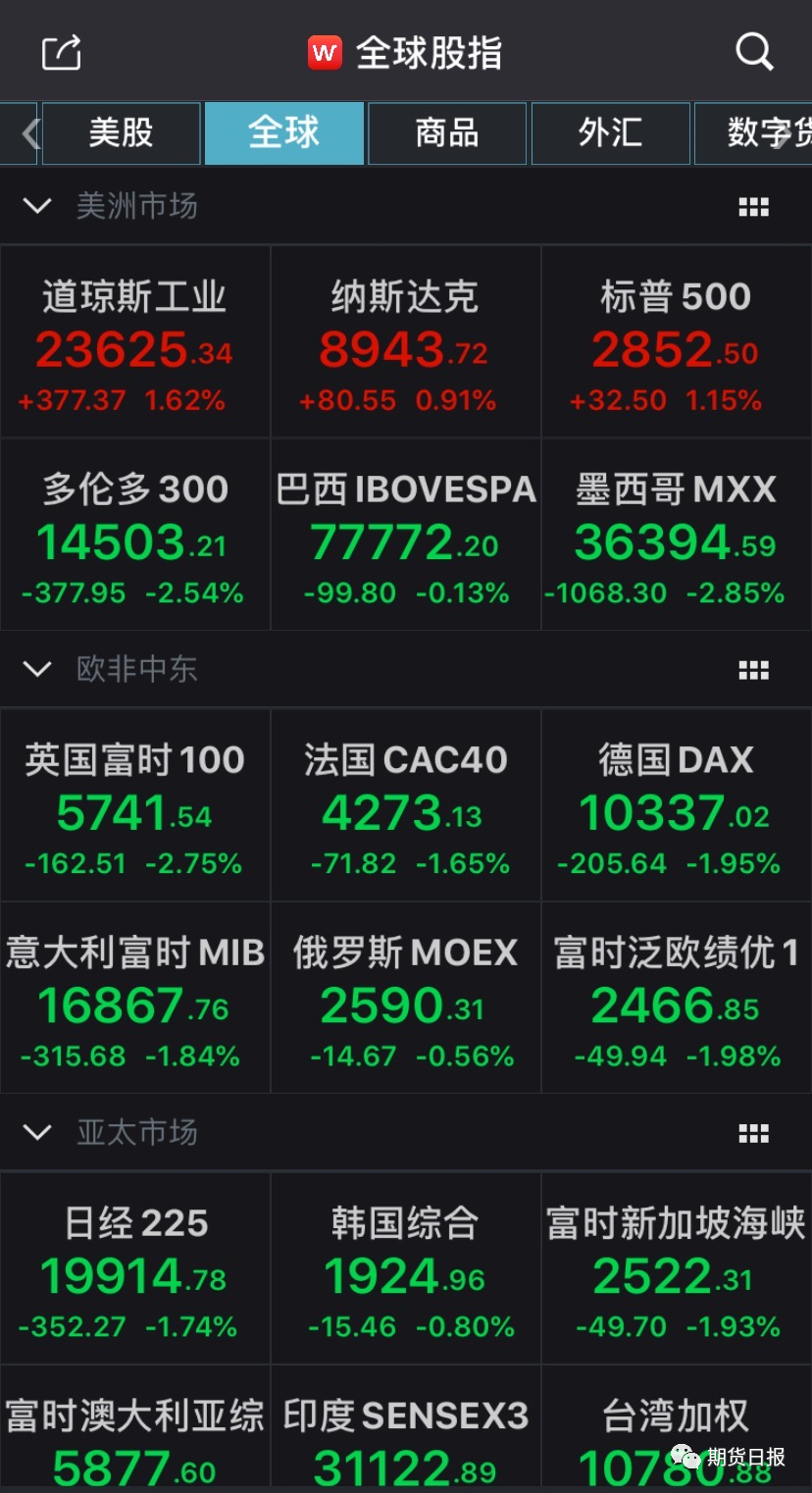Open the 韩国综合 index card

[x=405, y=1269]
